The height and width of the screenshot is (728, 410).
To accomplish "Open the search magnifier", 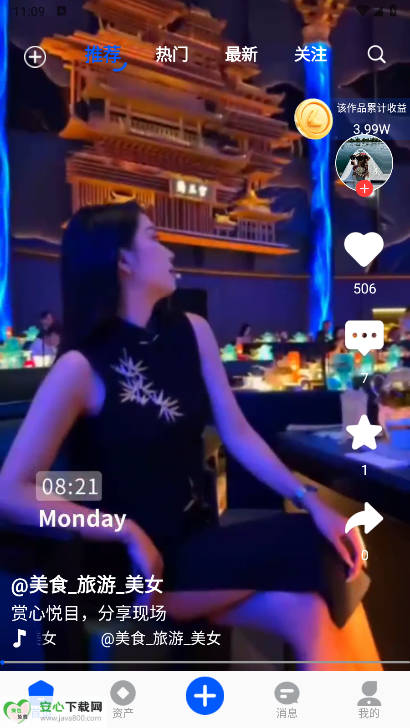I will (x=376, y=55).
